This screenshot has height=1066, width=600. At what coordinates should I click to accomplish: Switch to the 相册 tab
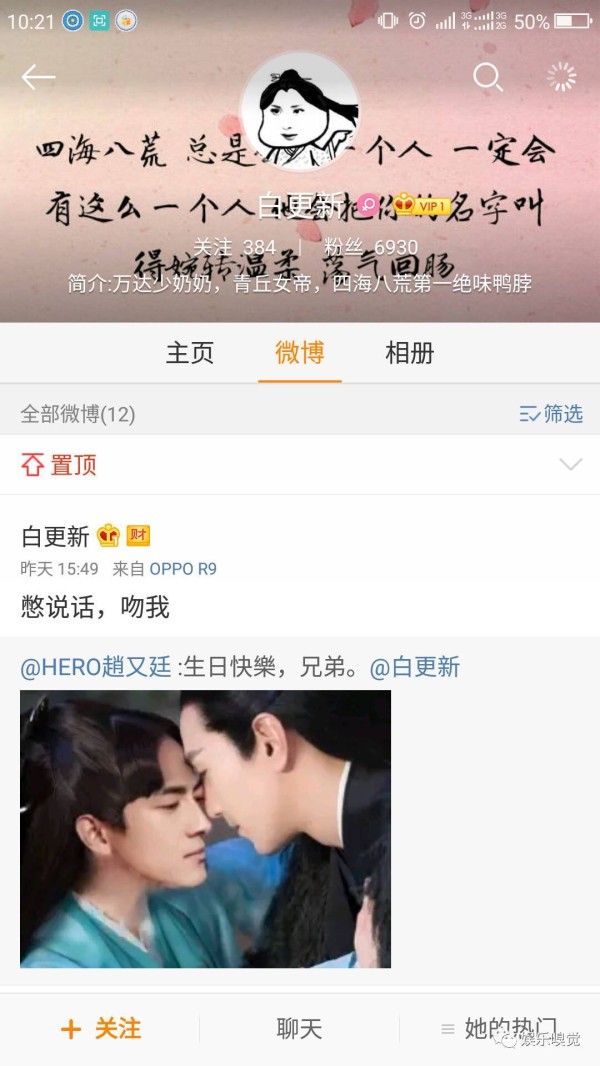tap(410, 353)
